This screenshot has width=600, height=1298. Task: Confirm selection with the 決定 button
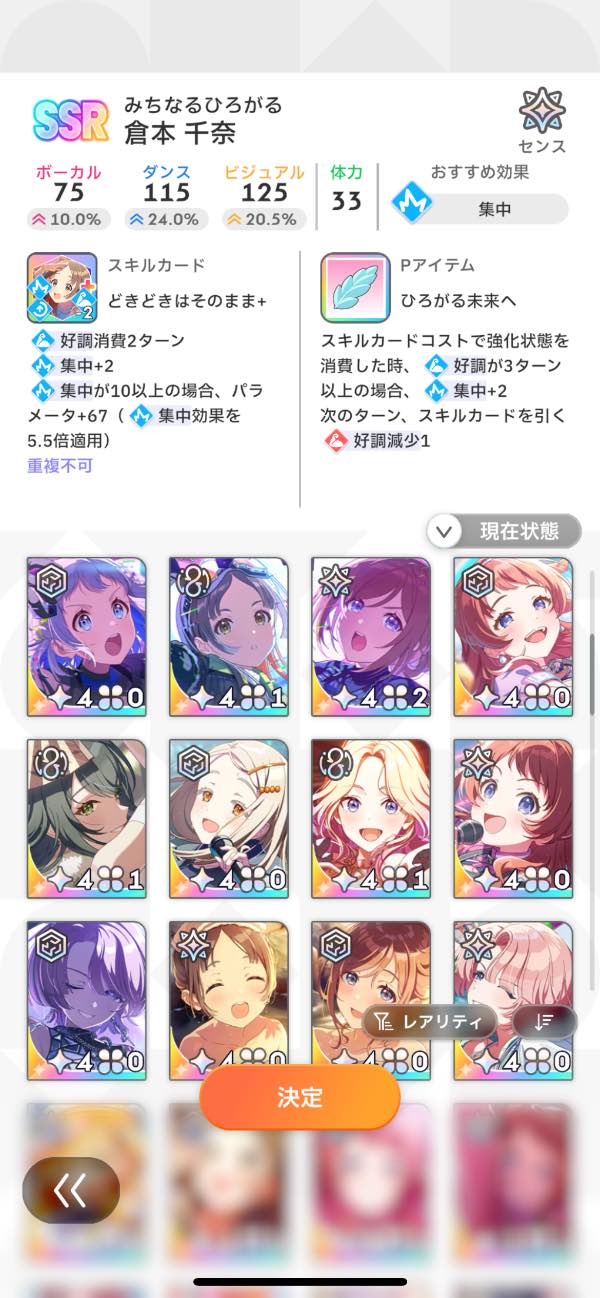click(x=300, y=1096)
